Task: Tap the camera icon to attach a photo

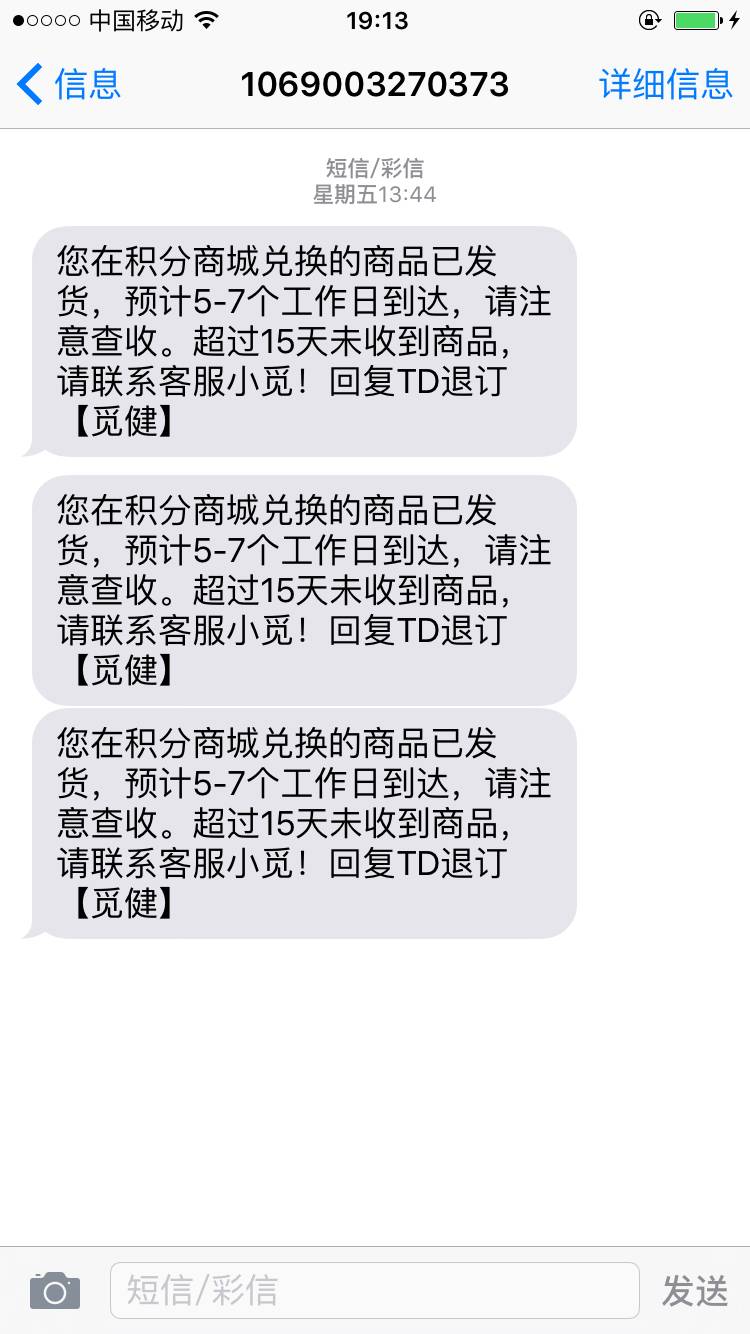Action: pyautogui.click(x=54, y=1291)
